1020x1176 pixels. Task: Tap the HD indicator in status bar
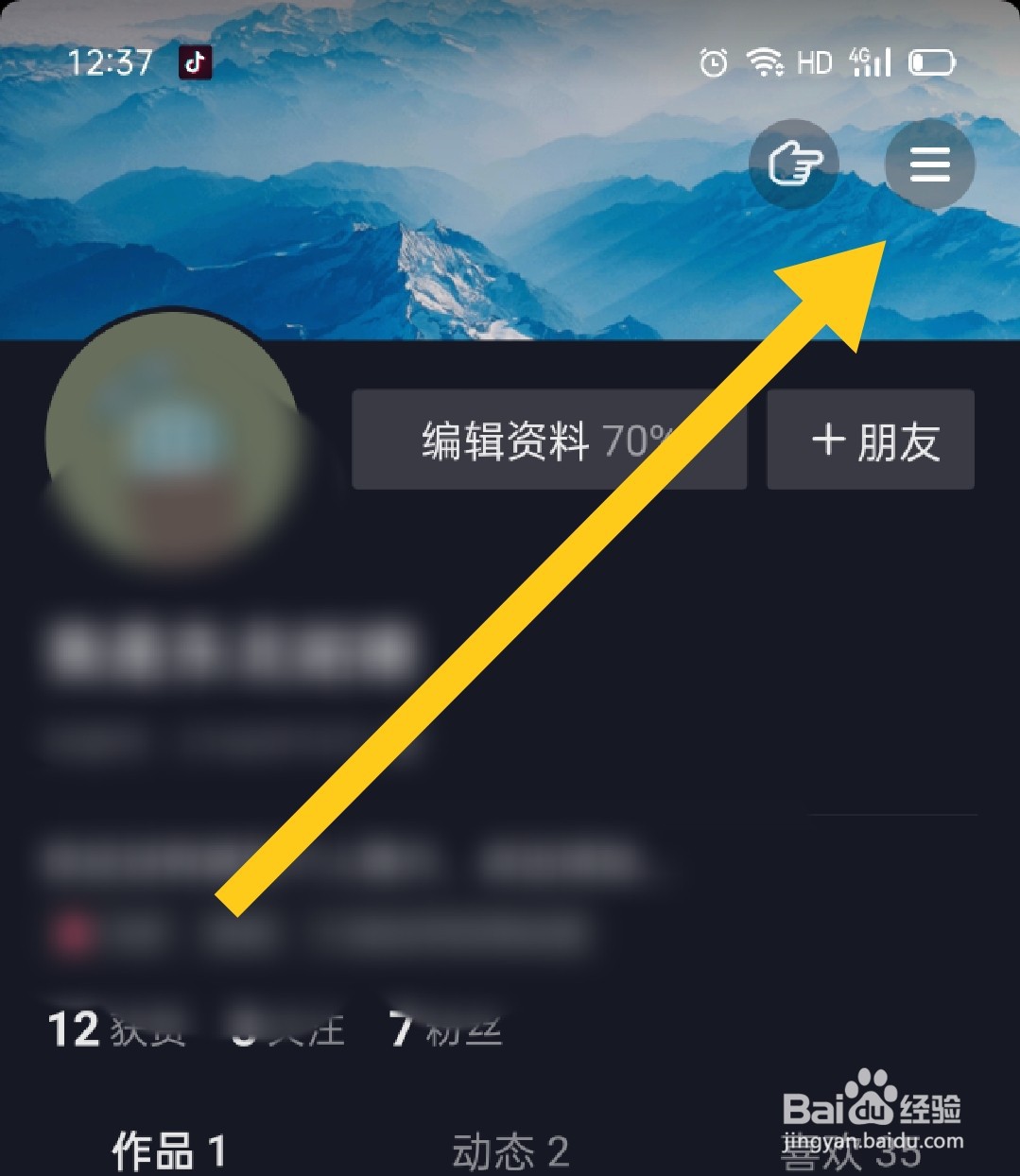click(814, 61)
